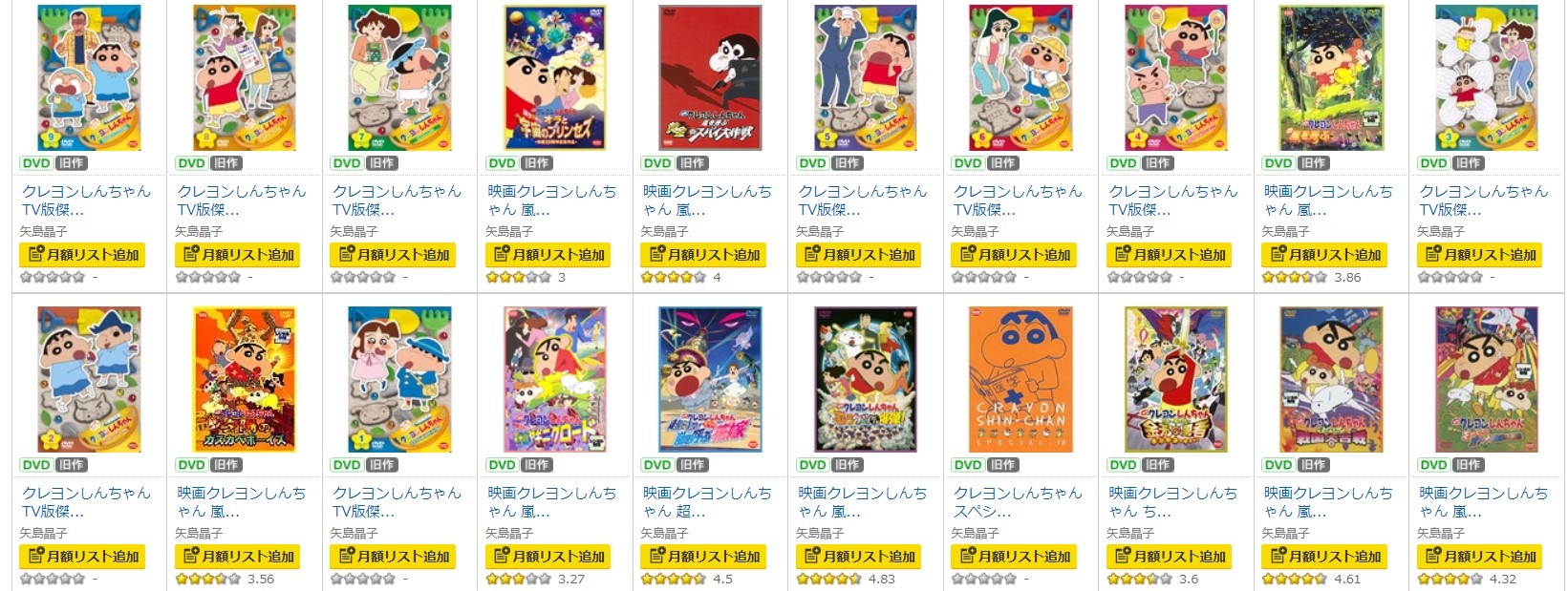Screen dimensions: 1568x591
Task: Tap 月額リスト追加 for the 3.27-rated DVD
Action: click(548, 557)
